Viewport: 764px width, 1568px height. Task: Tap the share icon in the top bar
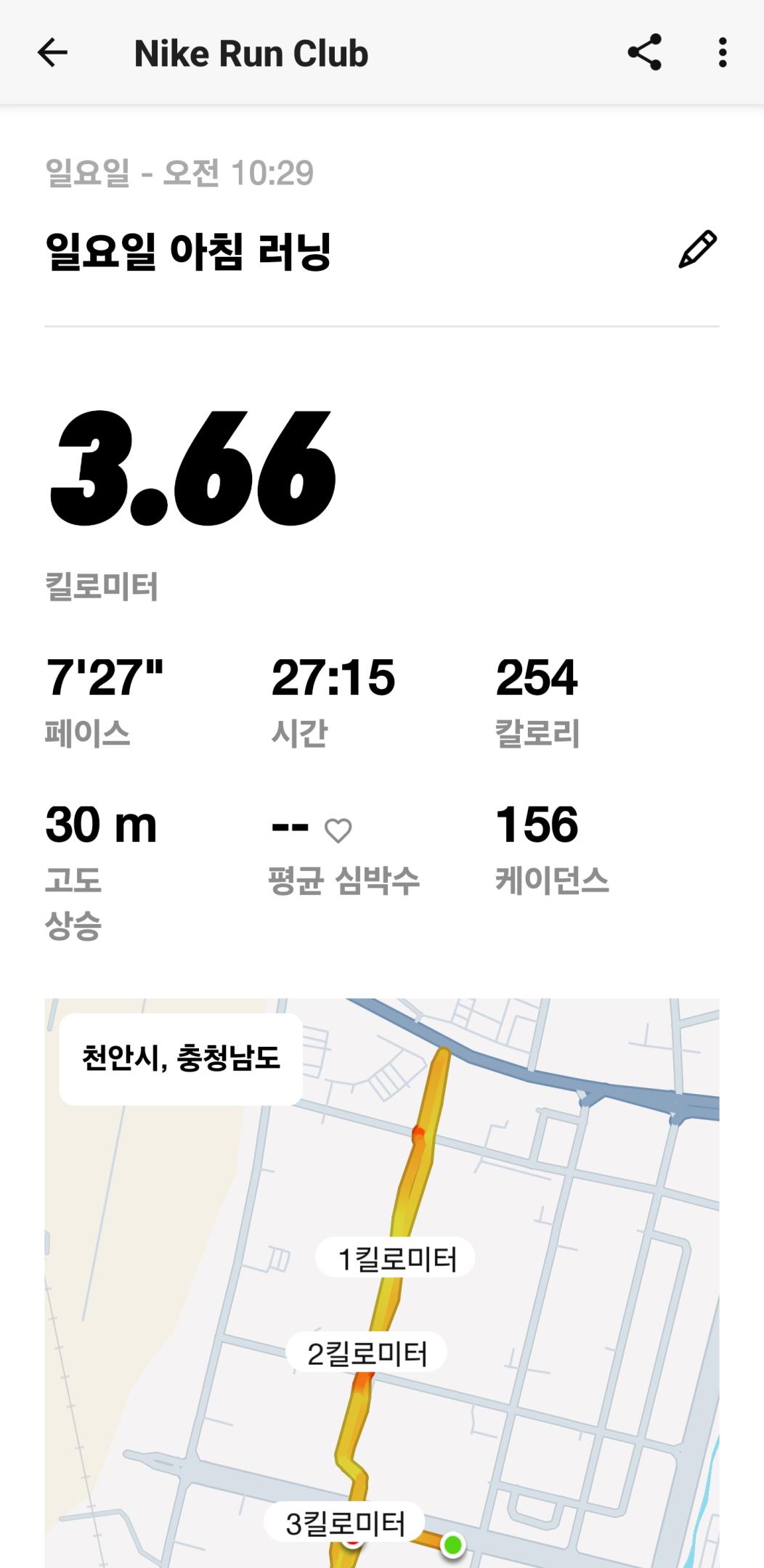coord(644,53)
